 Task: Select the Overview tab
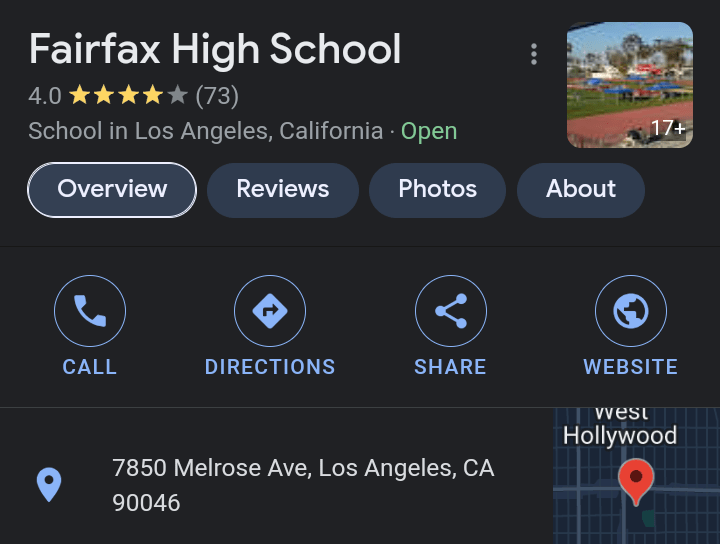pyautogui.click(x=112, y=189)
